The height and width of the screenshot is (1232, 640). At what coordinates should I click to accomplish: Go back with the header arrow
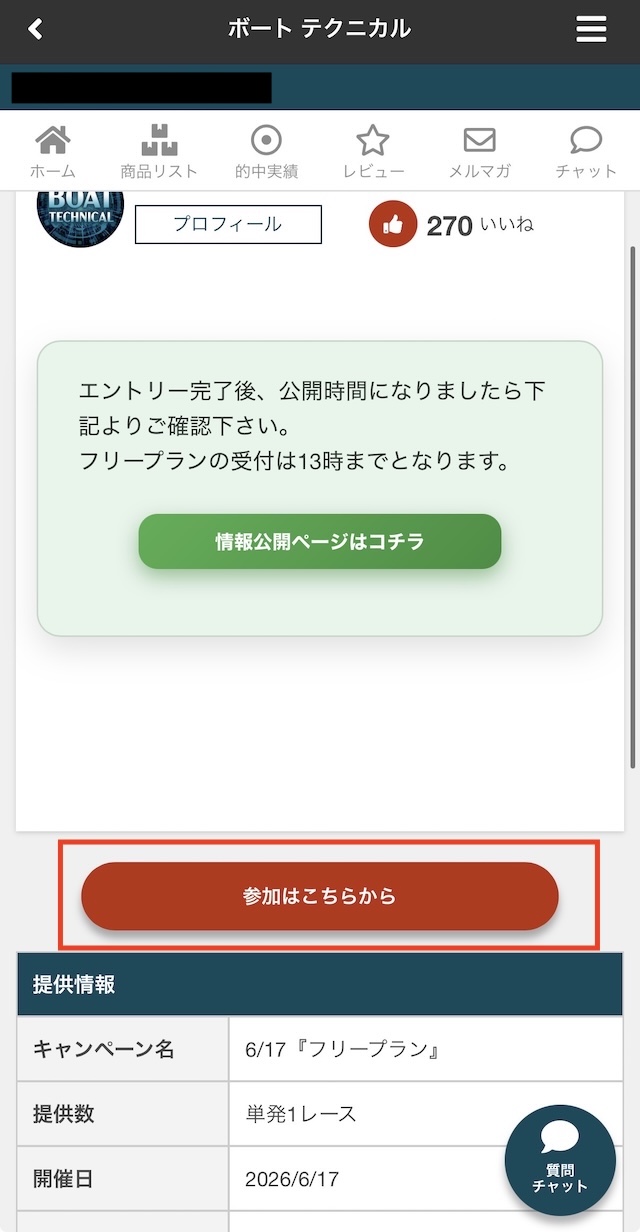36,29
